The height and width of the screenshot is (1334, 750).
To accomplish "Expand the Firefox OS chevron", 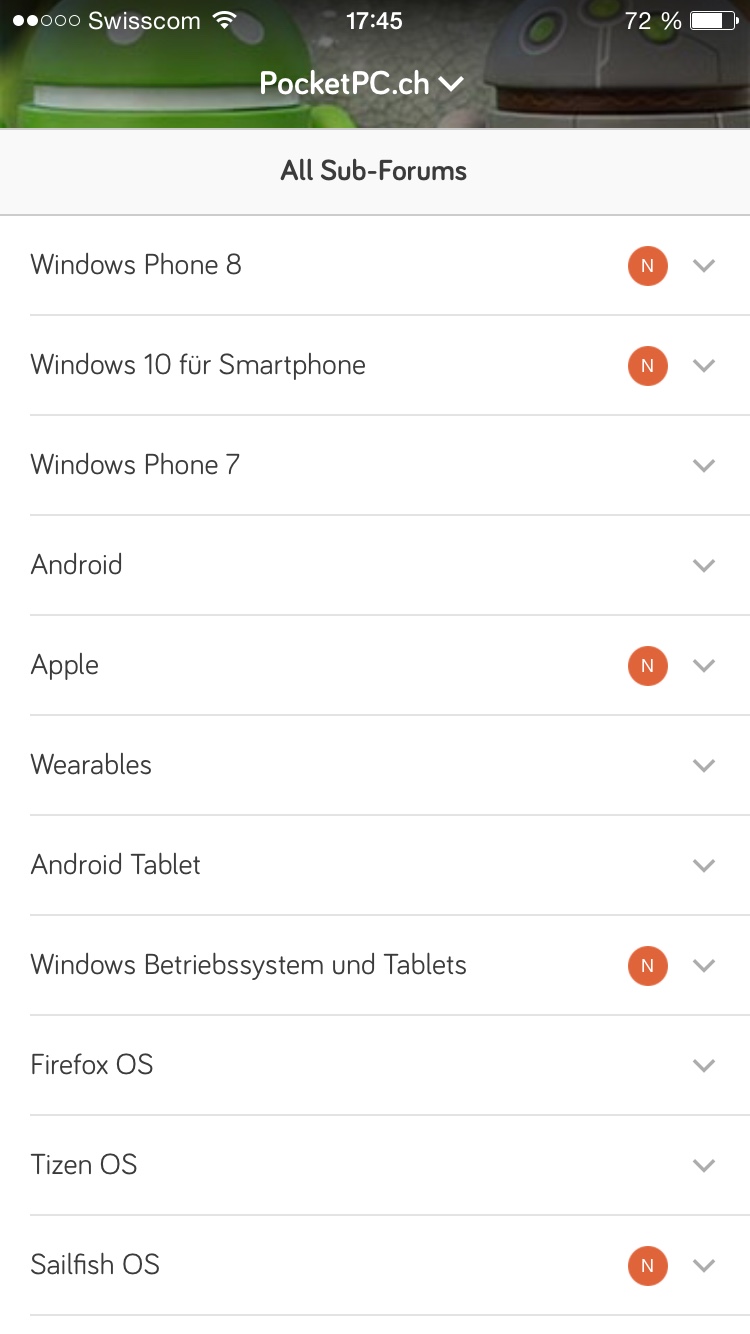I will (704, 1065).
